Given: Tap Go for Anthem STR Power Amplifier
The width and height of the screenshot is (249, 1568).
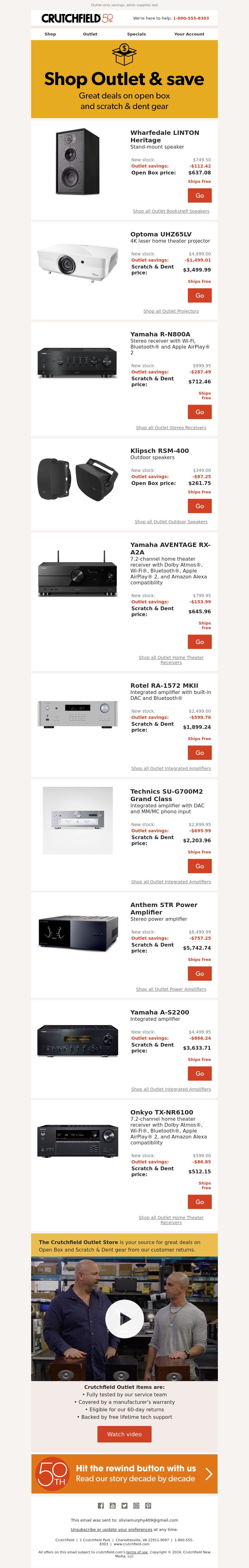Looking at the screenshot, I should (200, 973).
